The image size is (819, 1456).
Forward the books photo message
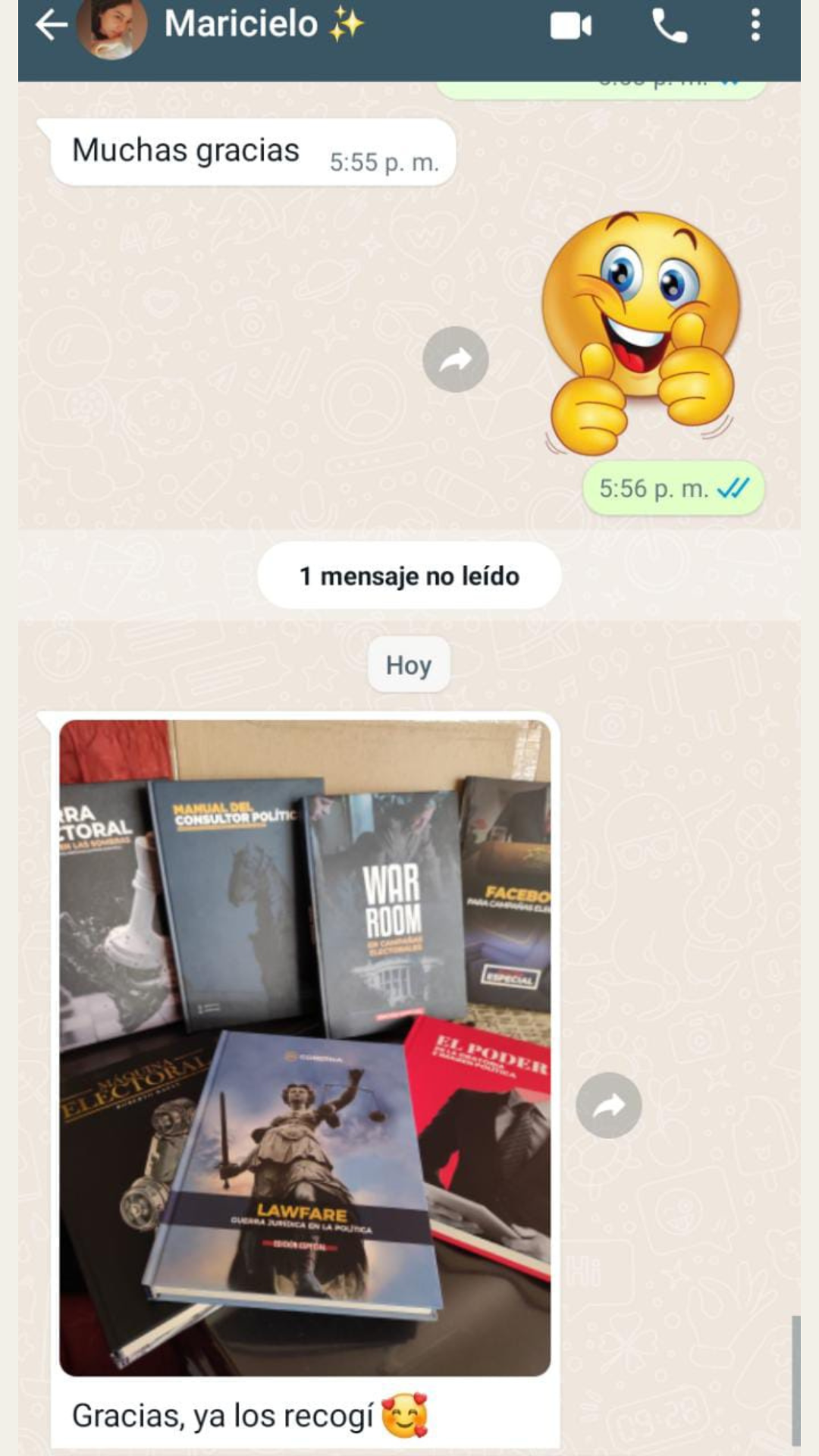609,1106
